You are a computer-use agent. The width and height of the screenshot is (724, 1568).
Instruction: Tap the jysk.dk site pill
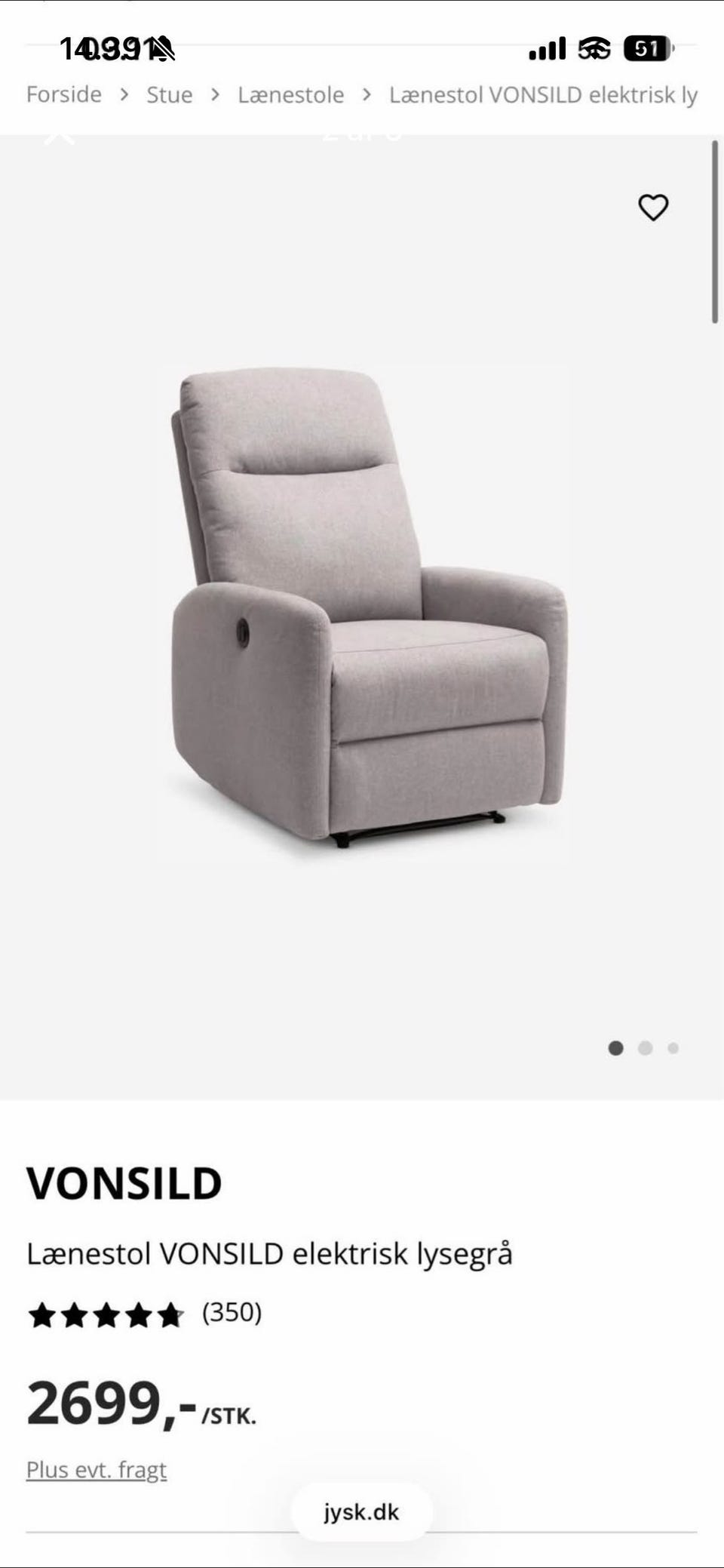(x=362, y=1512)
